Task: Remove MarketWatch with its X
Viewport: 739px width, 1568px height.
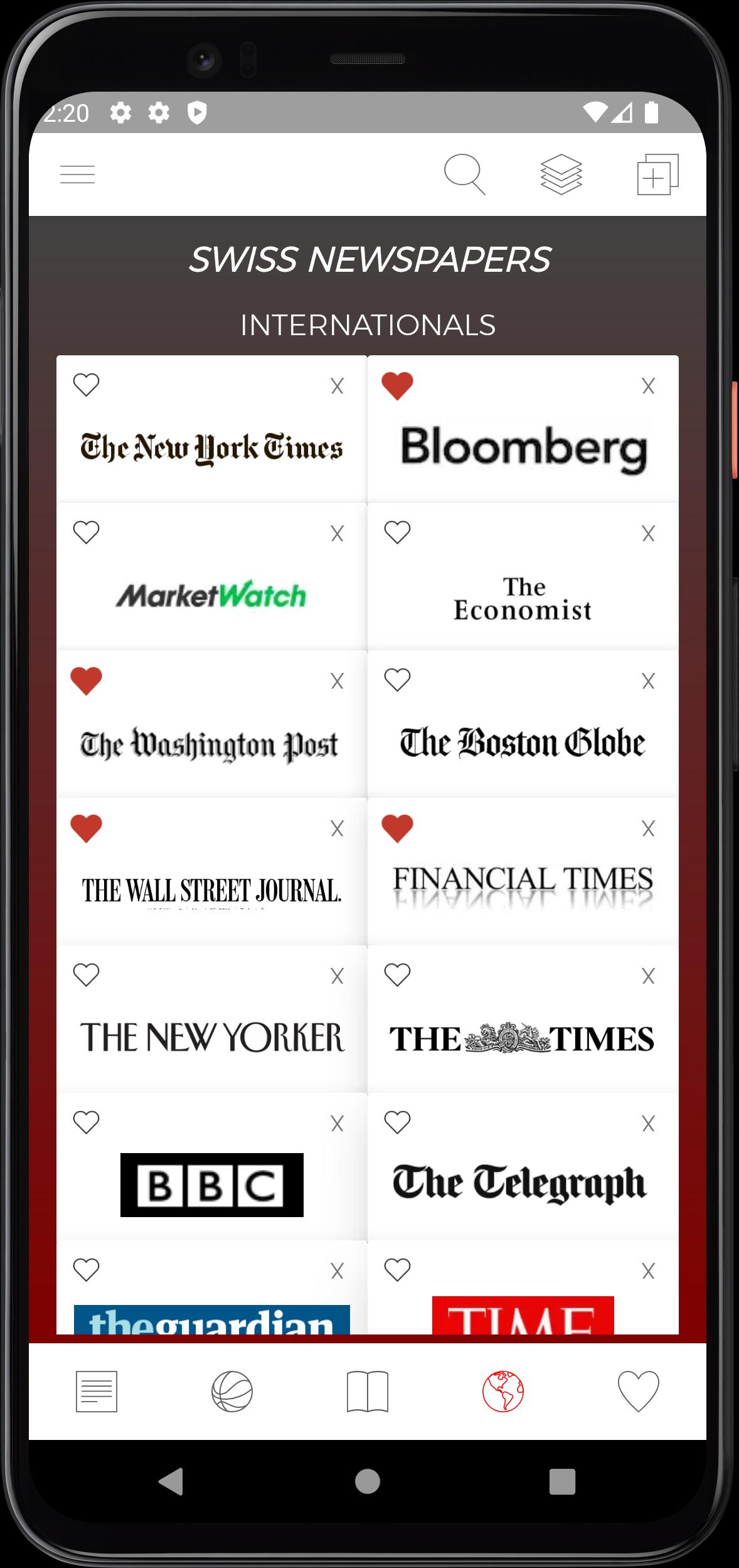Action: pyautogui.click(x=338, y=534)
